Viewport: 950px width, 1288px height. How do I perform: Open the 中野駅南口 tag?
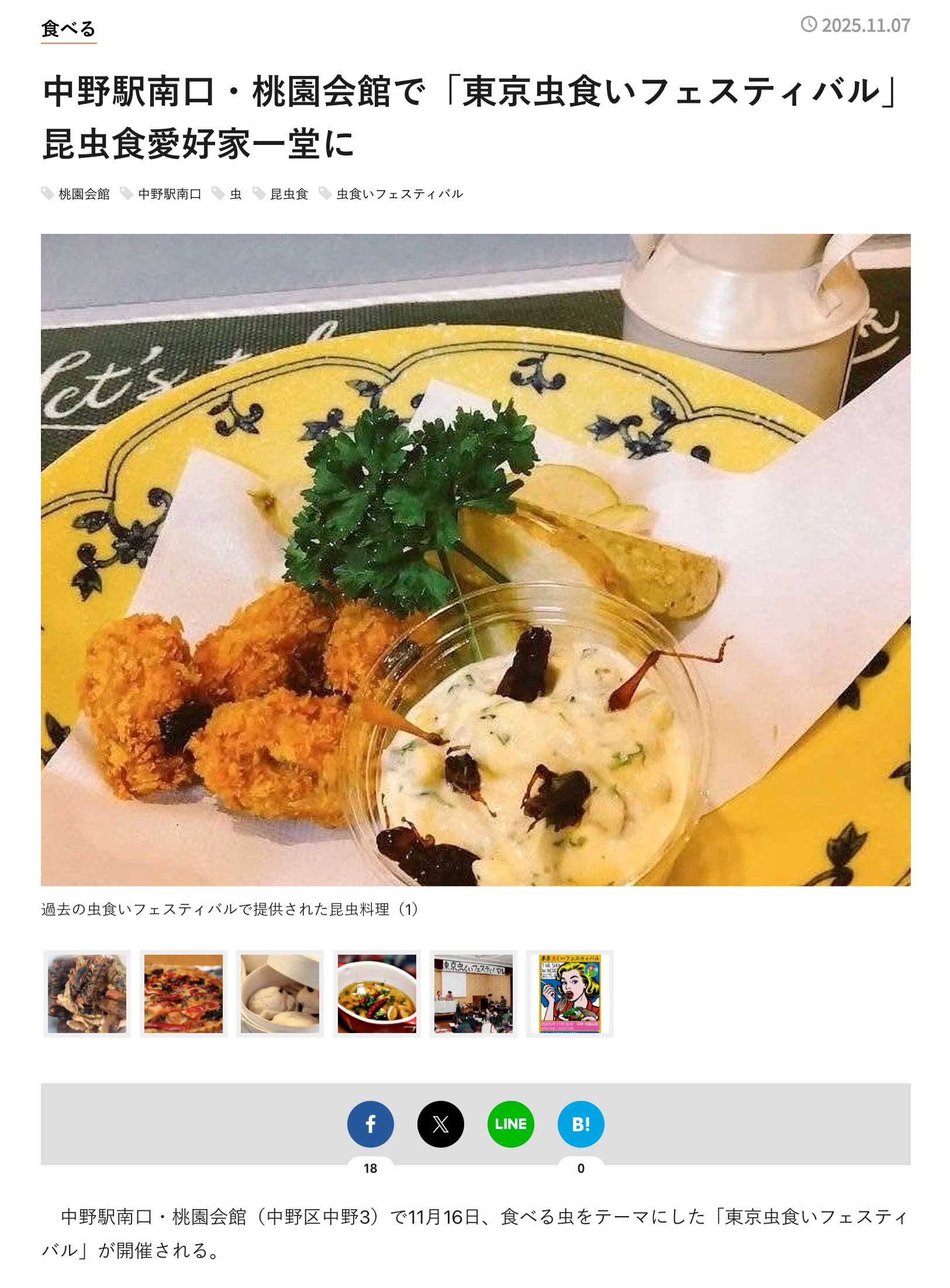(169, 194)
